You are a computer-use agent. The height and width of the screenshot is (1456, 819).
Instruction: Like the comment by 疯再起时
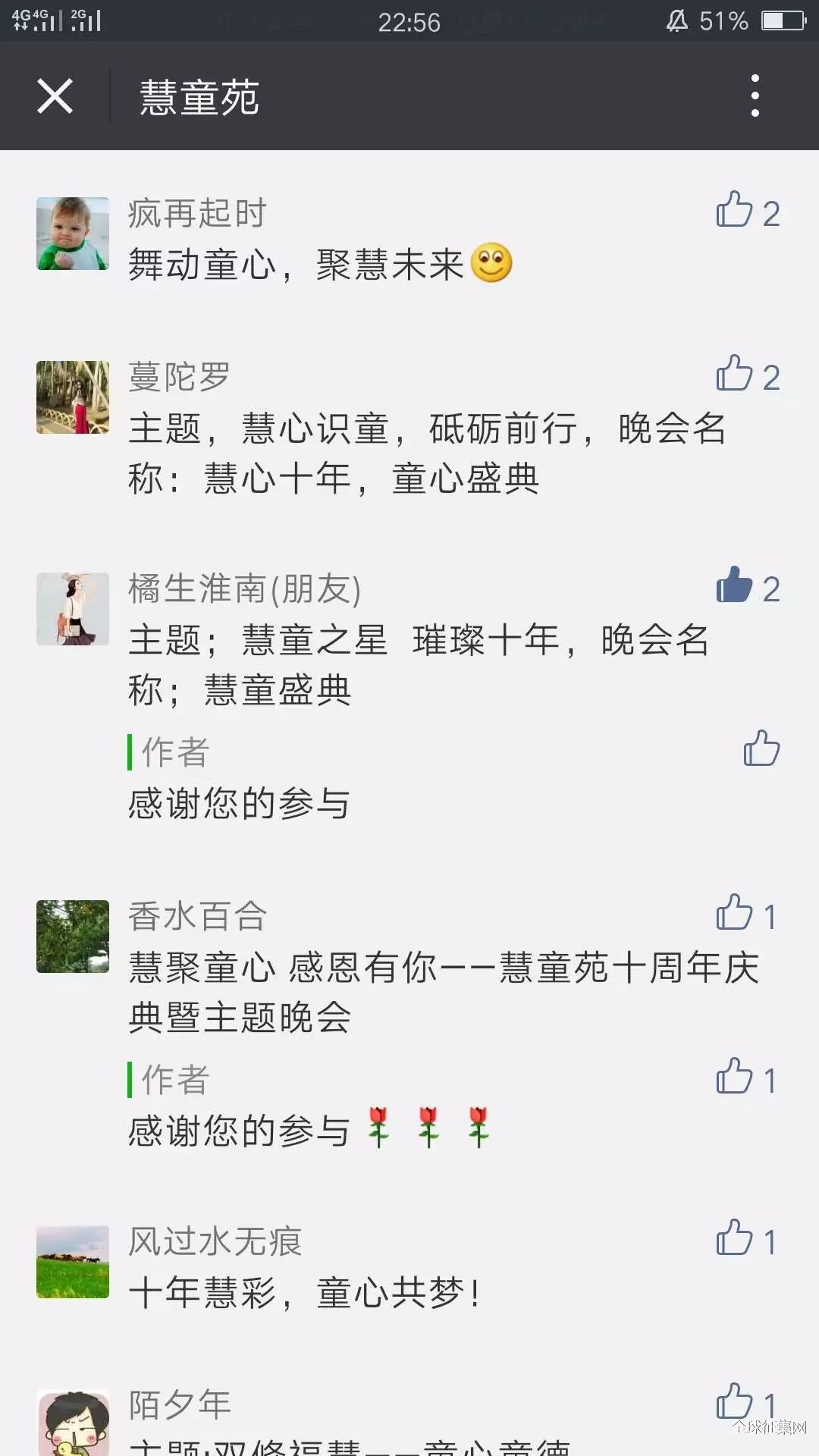(x=734, y=210)
